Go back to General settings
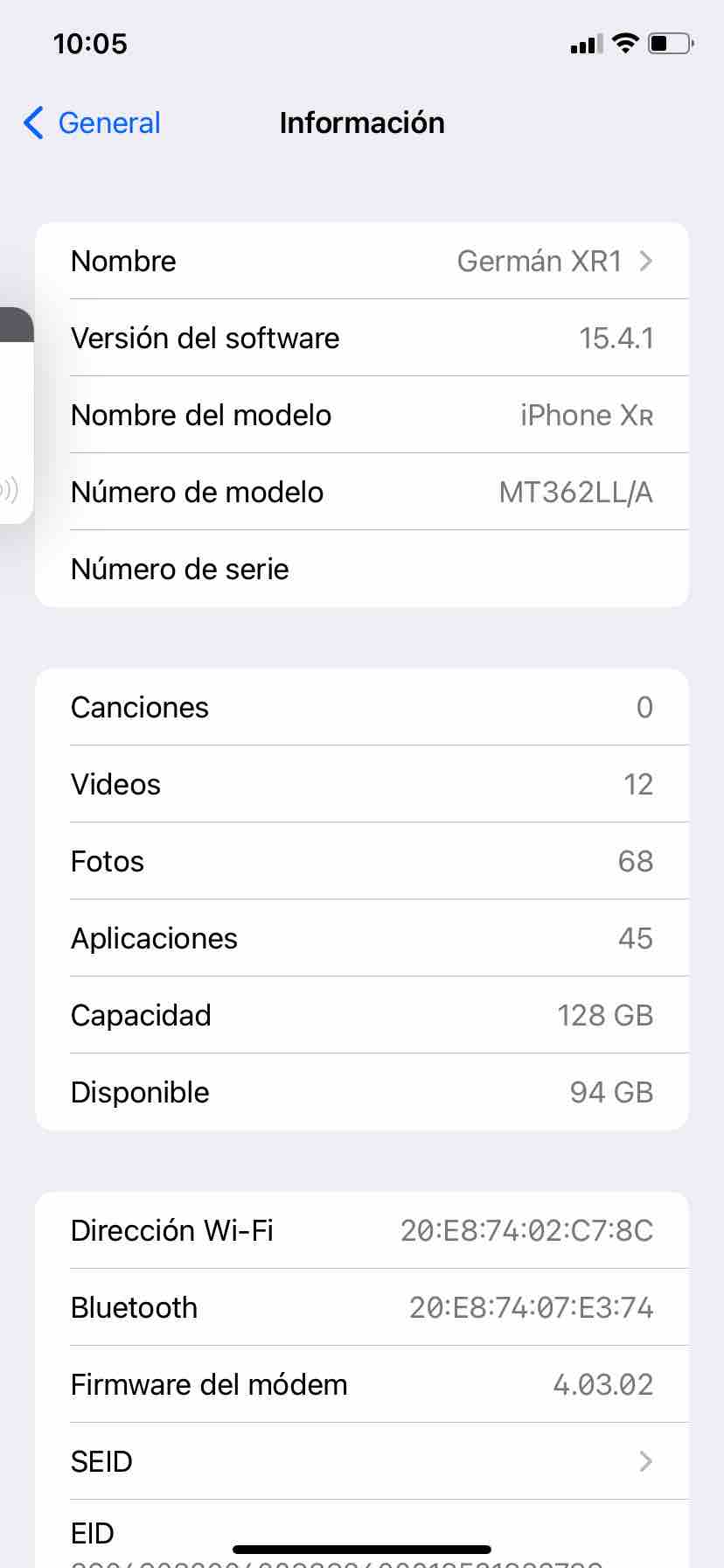724x1568 pixels. coord(93,123)
